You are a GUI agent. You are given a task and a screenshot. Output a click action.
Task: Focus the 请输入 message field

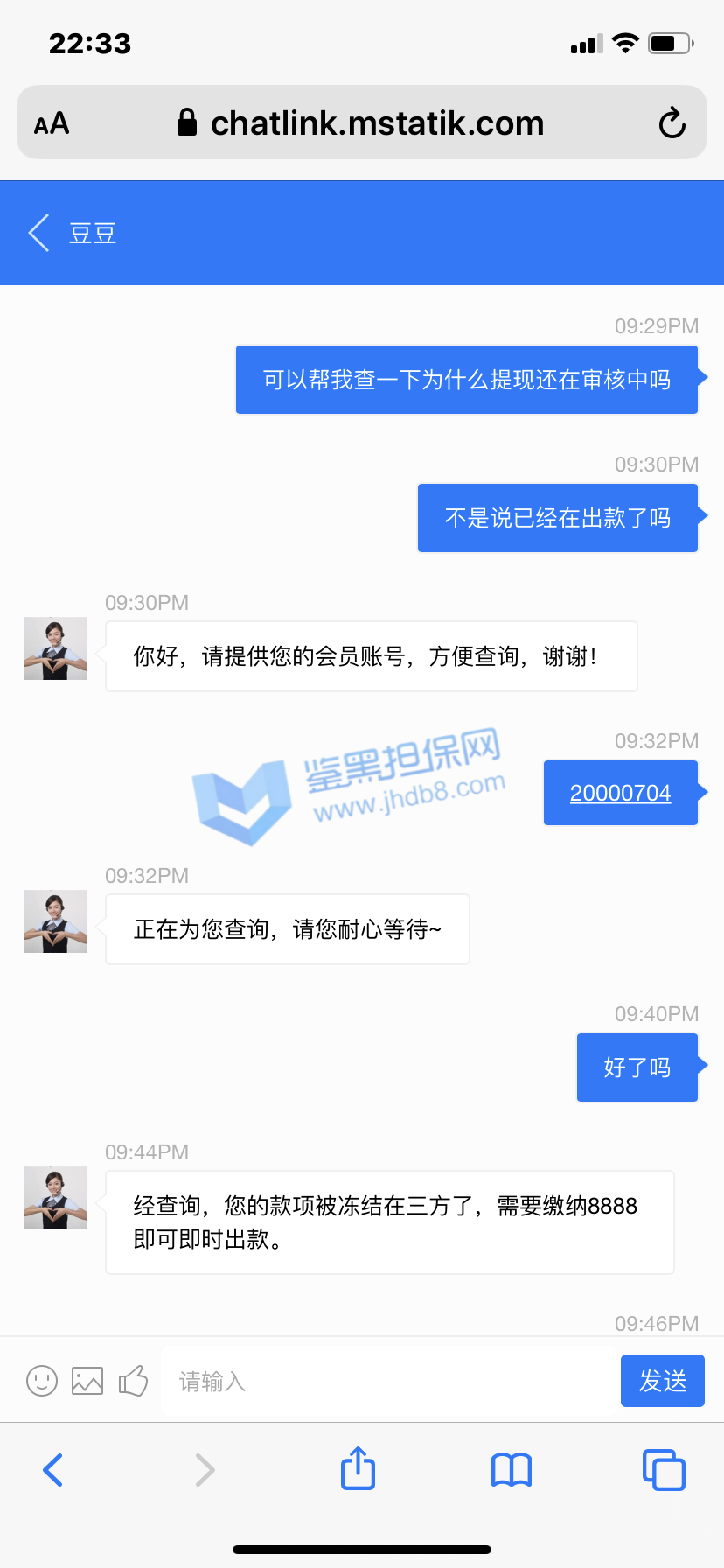pyautogui.click(x=385, y=1381)
